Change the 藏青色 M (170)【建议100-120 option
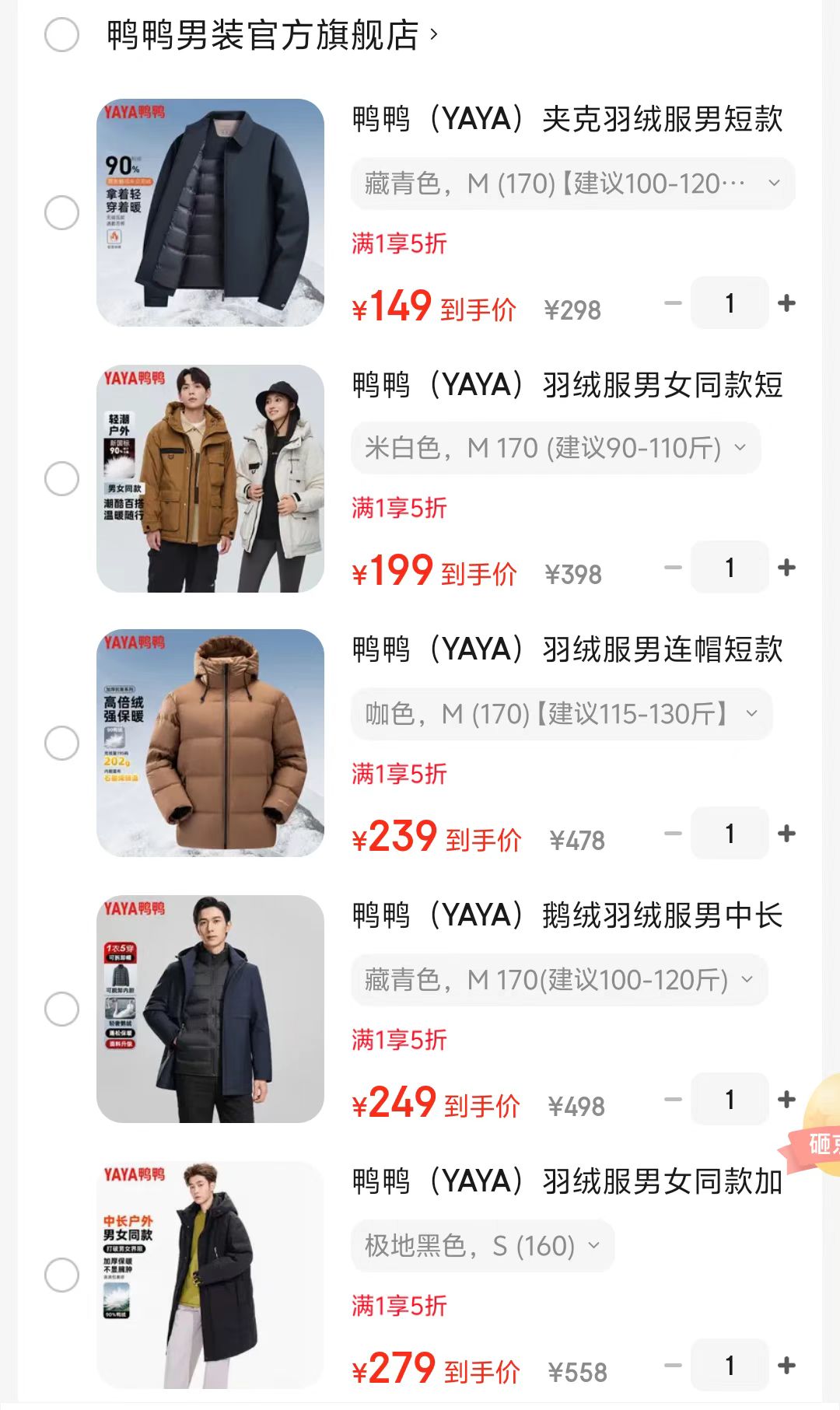 [572, 184]
